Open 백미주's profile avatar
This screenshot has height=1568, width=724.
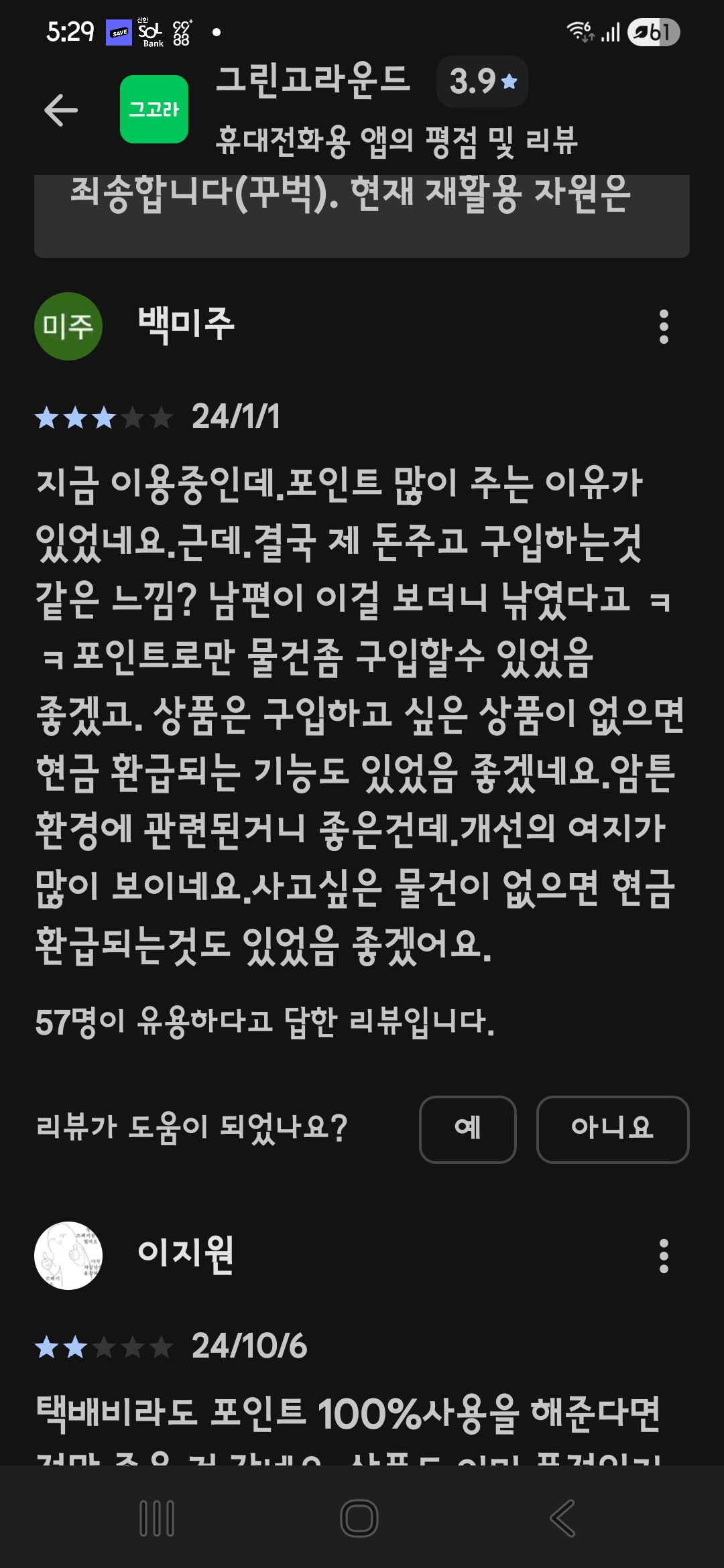68,326
